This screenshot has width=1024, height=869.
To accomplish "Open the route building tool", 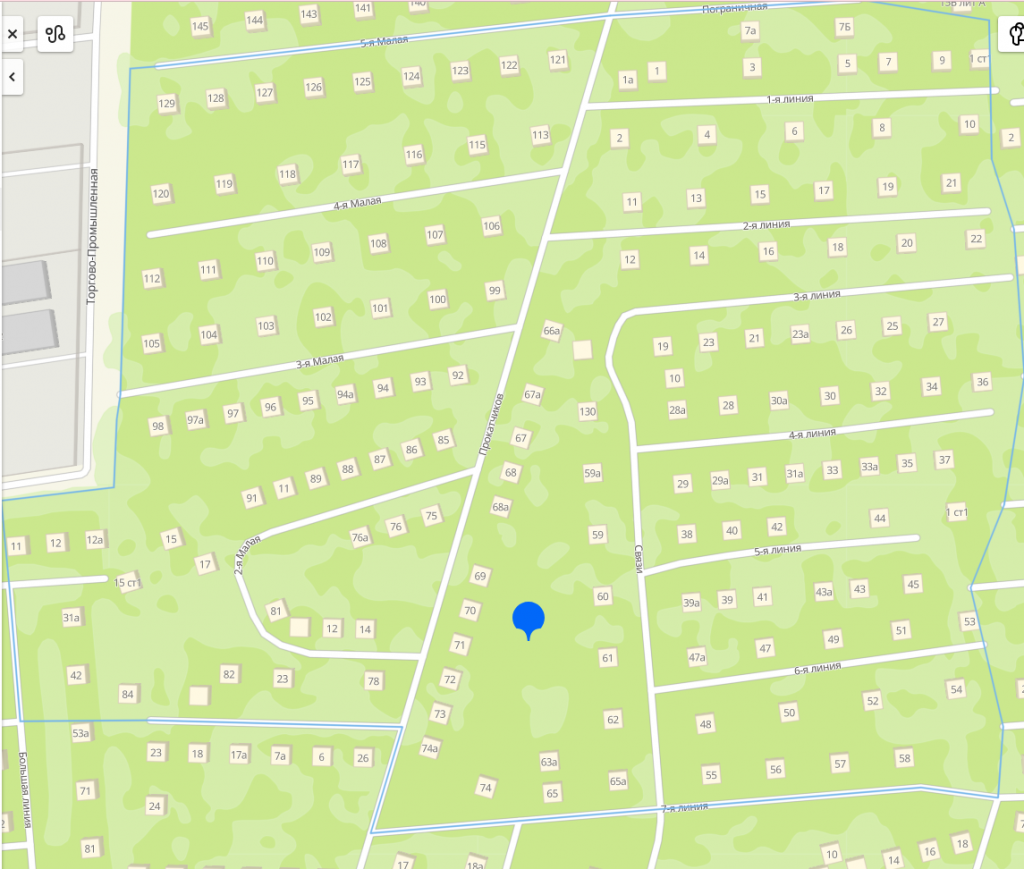I will tap(56, 34).
